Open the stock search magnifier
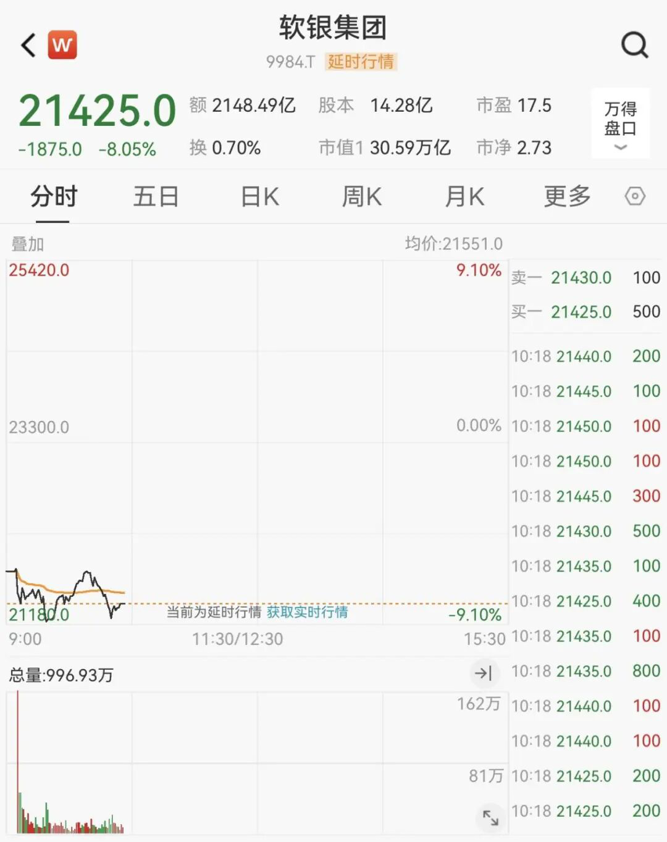Image resolution: width=667 pixels, height=842 pixels. [x=634, y=45]
